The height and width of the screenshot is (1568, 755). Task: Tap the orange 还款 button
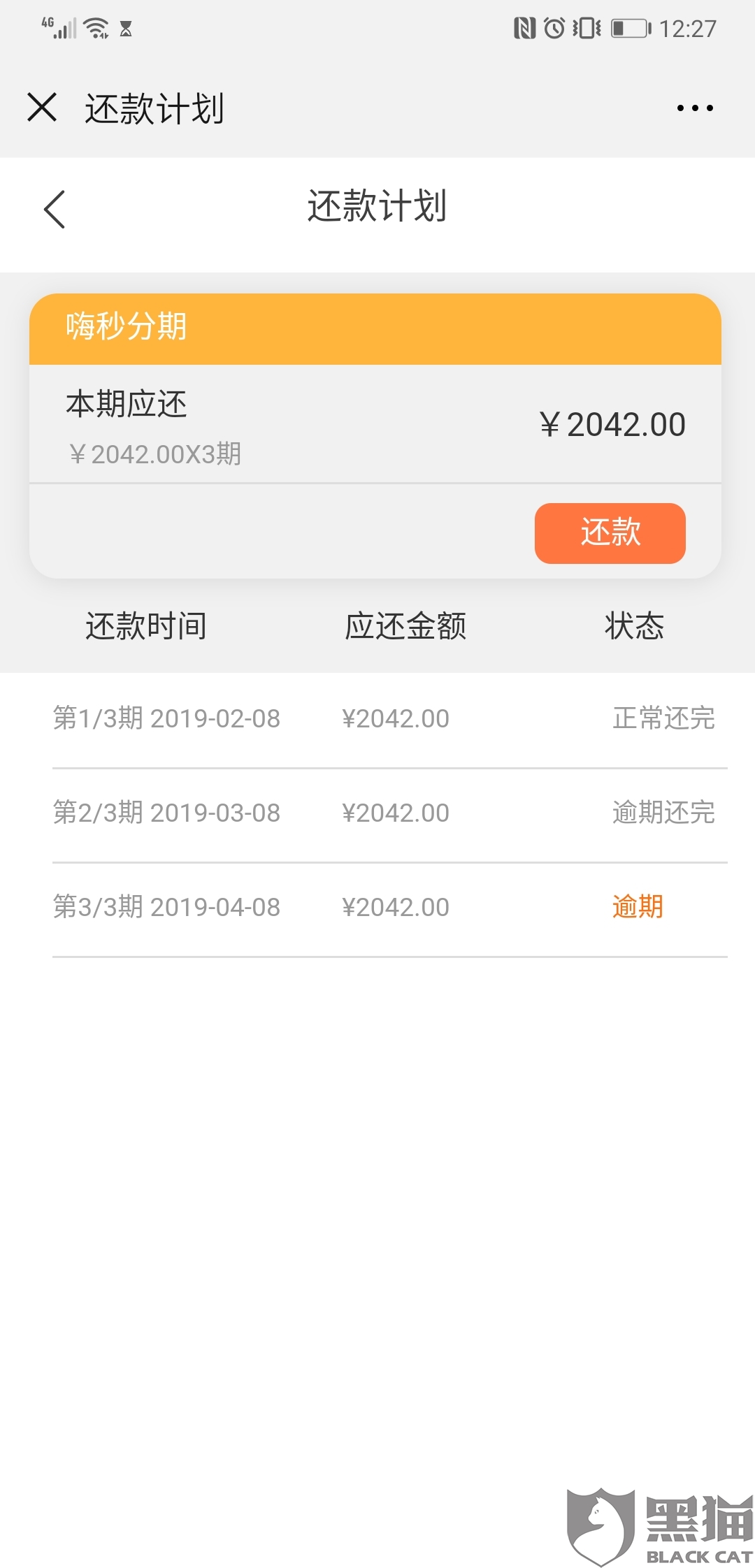pos(610,532)
